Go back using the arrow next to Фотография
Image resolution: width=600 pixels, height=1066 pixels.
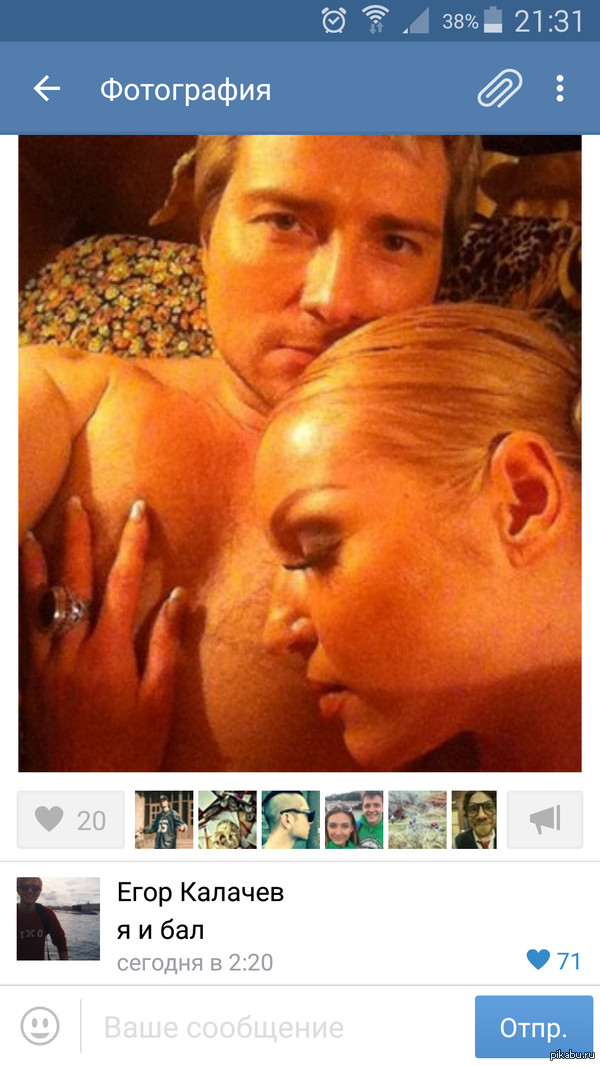point(47,89)
